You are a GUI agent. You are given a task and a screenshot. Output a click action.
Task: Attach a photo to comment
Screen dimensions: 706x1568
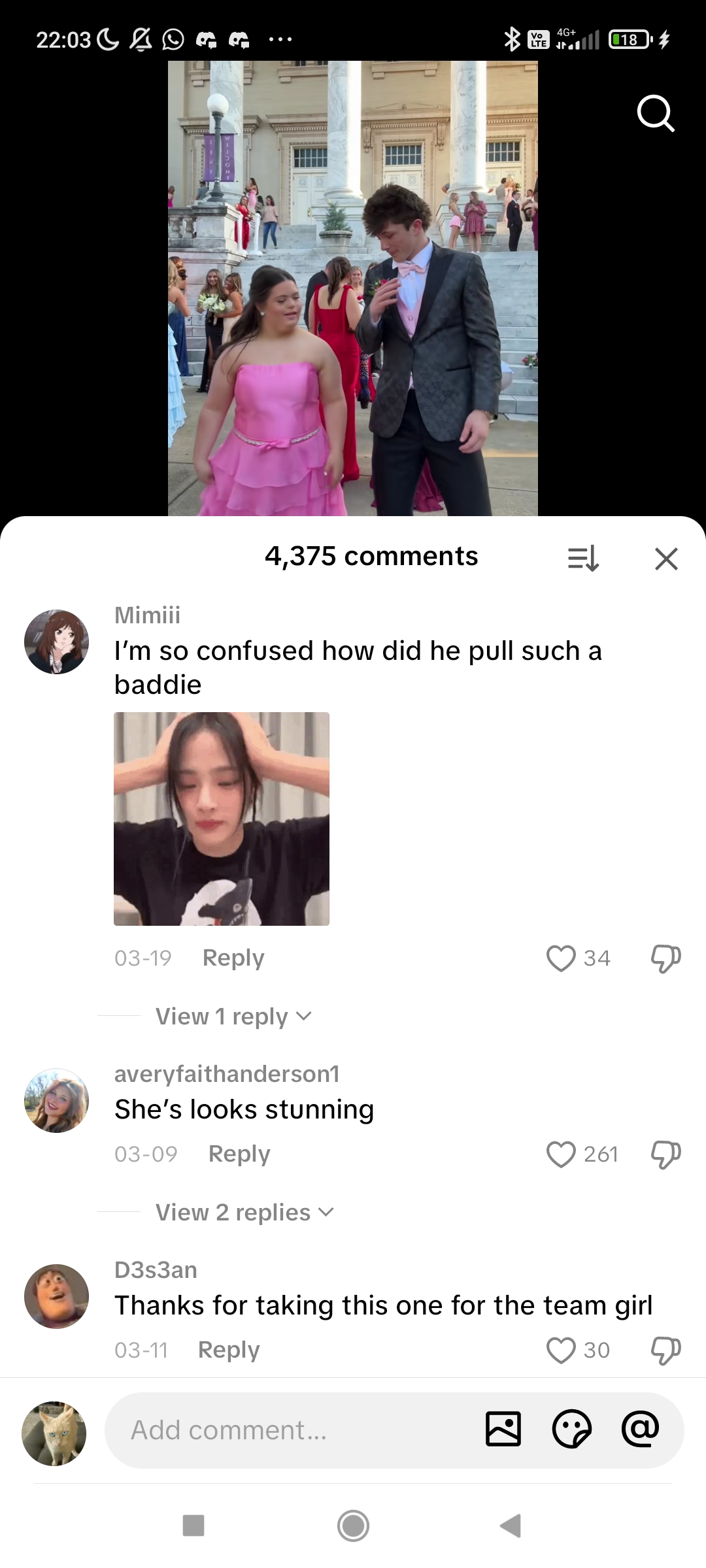coord(503,1429)
